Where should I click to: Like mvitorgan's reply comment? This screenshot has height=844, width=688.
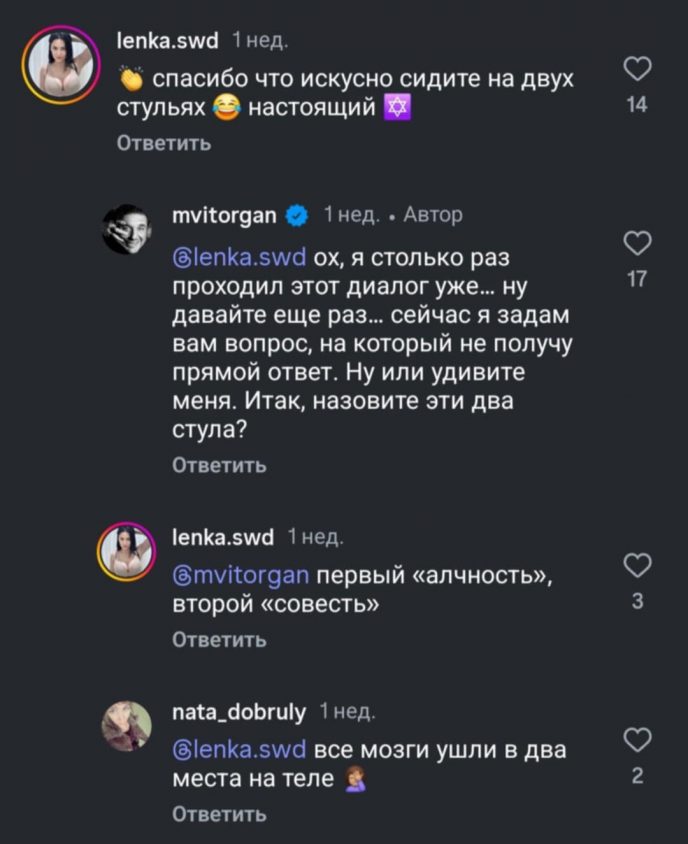tap(637, 245)
